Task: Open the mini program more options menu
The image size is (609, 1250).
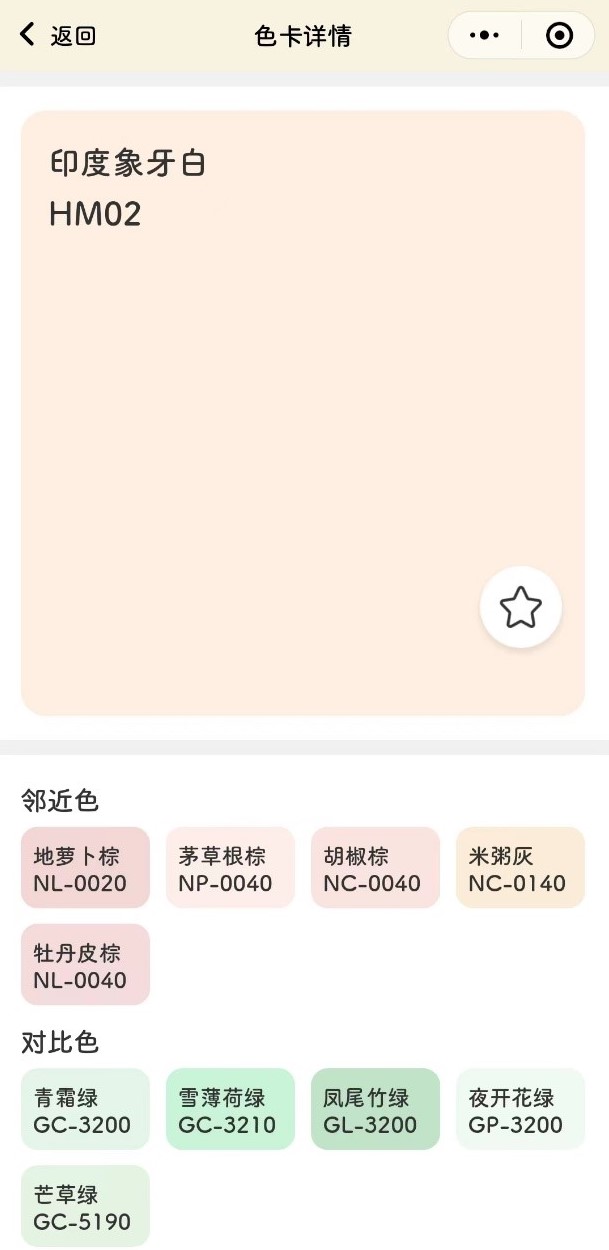Action: [x=485, y=36]
